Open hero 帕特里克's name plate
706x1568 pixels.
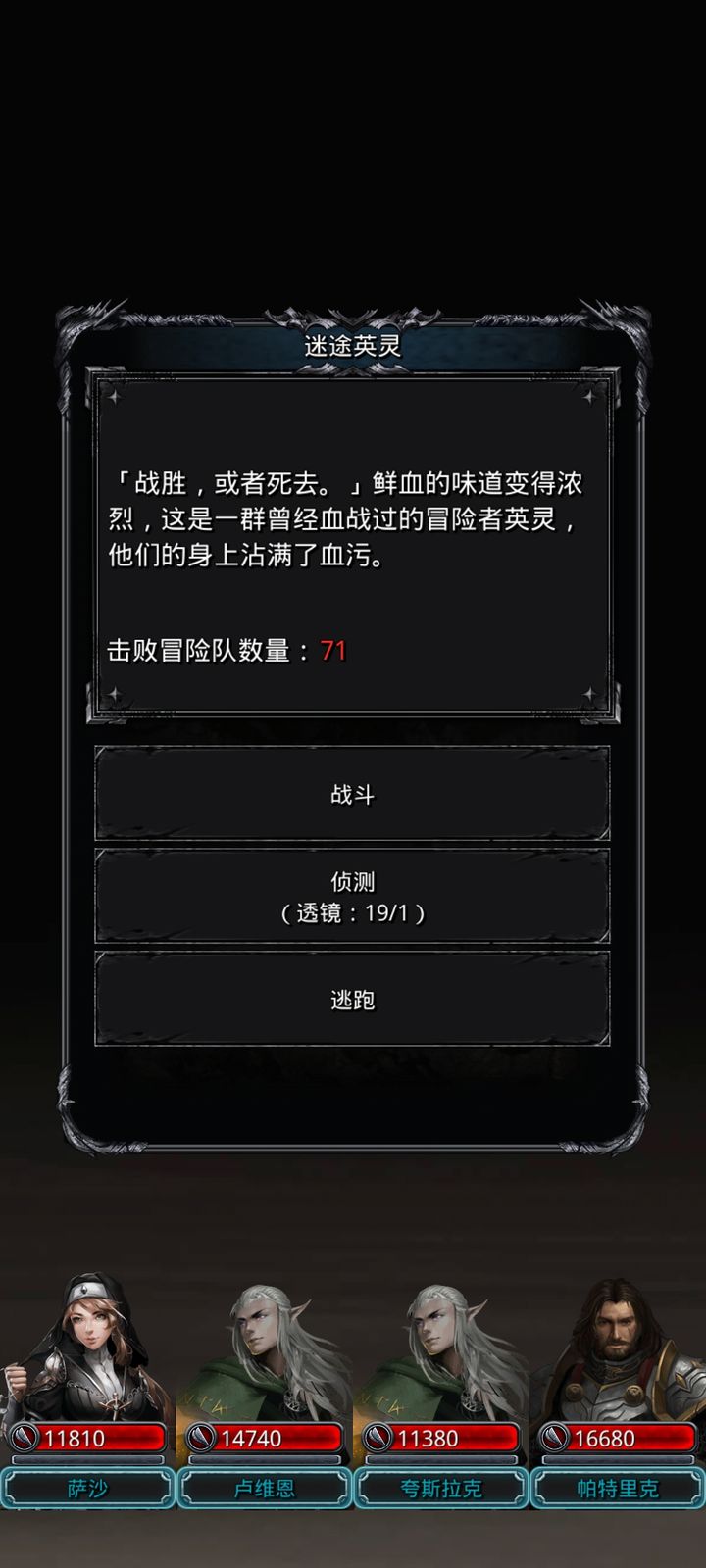click(x=617, y=1489)
